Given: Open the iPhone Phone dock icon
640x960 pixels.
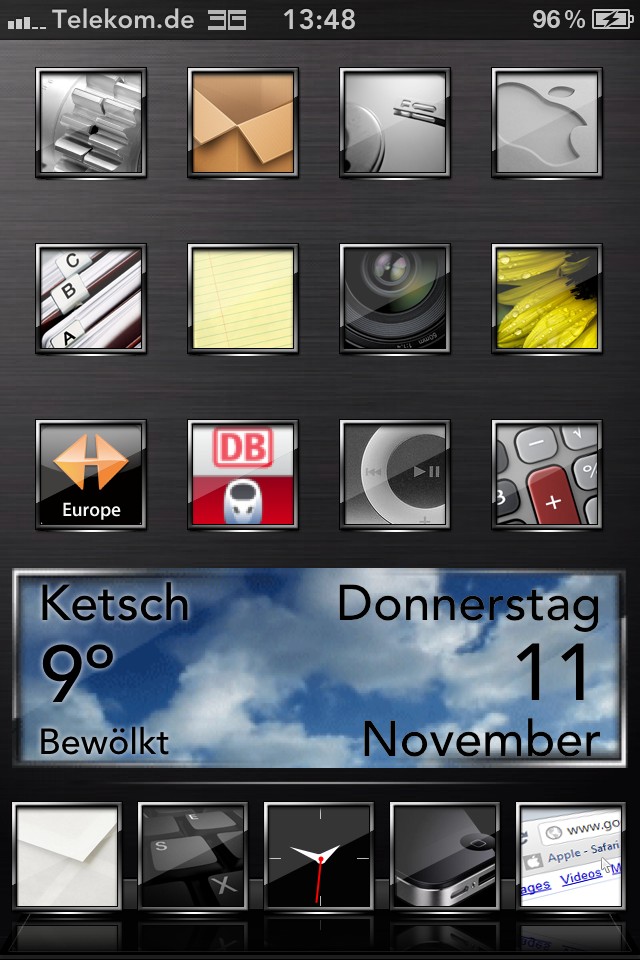Looking at the screenshot, I should click(x=445, y=856).
